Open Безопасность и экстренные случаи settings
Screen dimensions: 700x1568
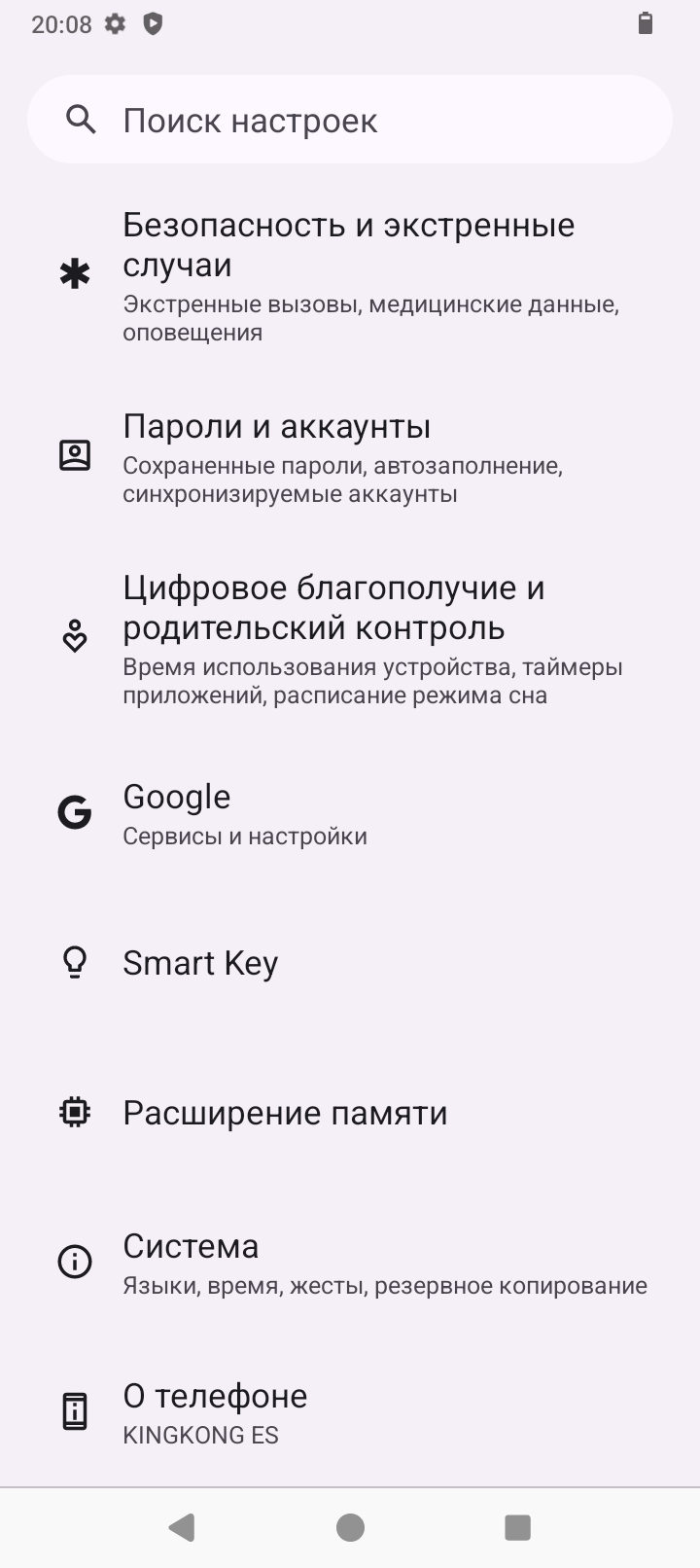tap(350, 276)
